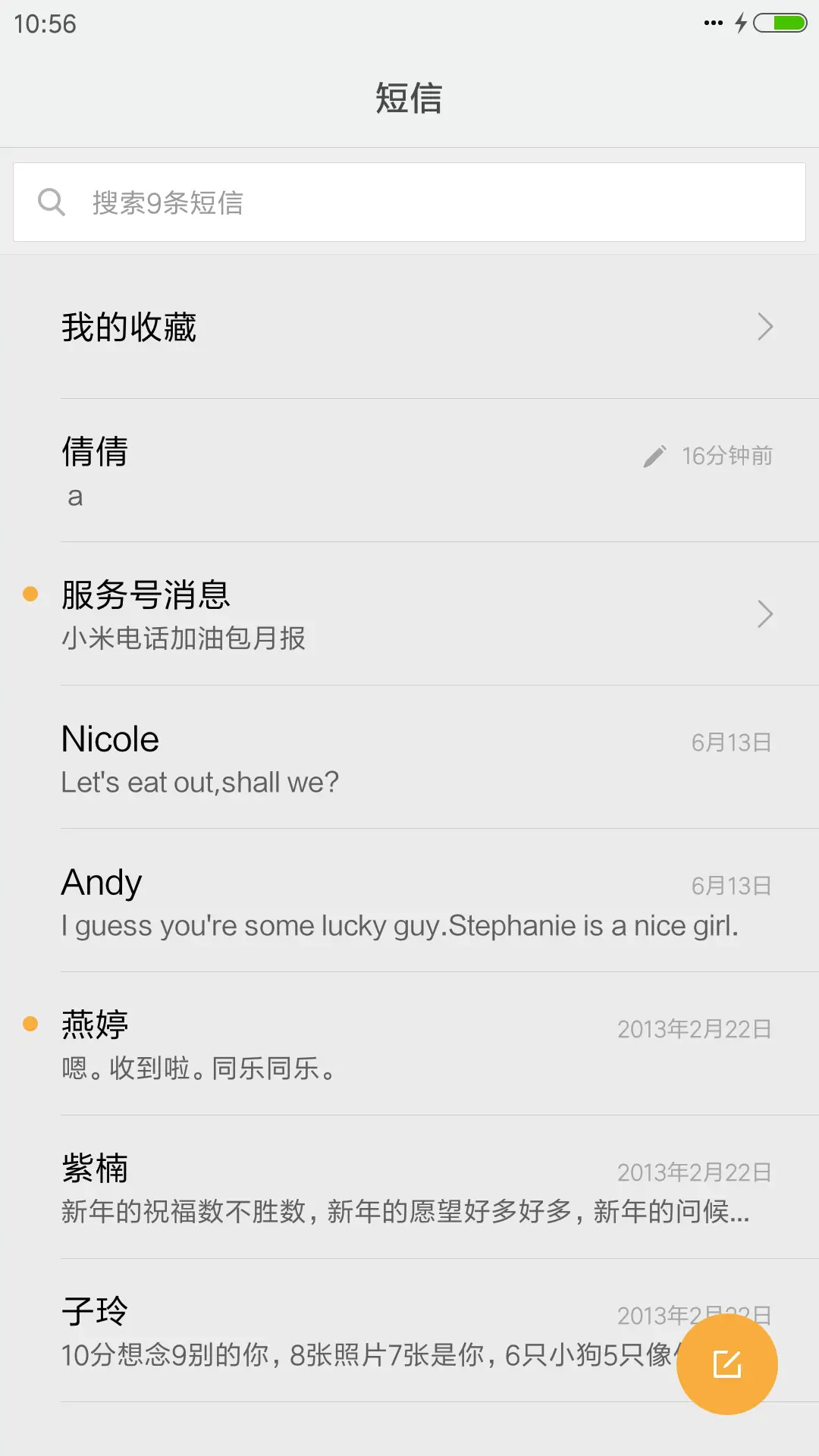Tap the orange compose new message icon

tap(727, 1363)
